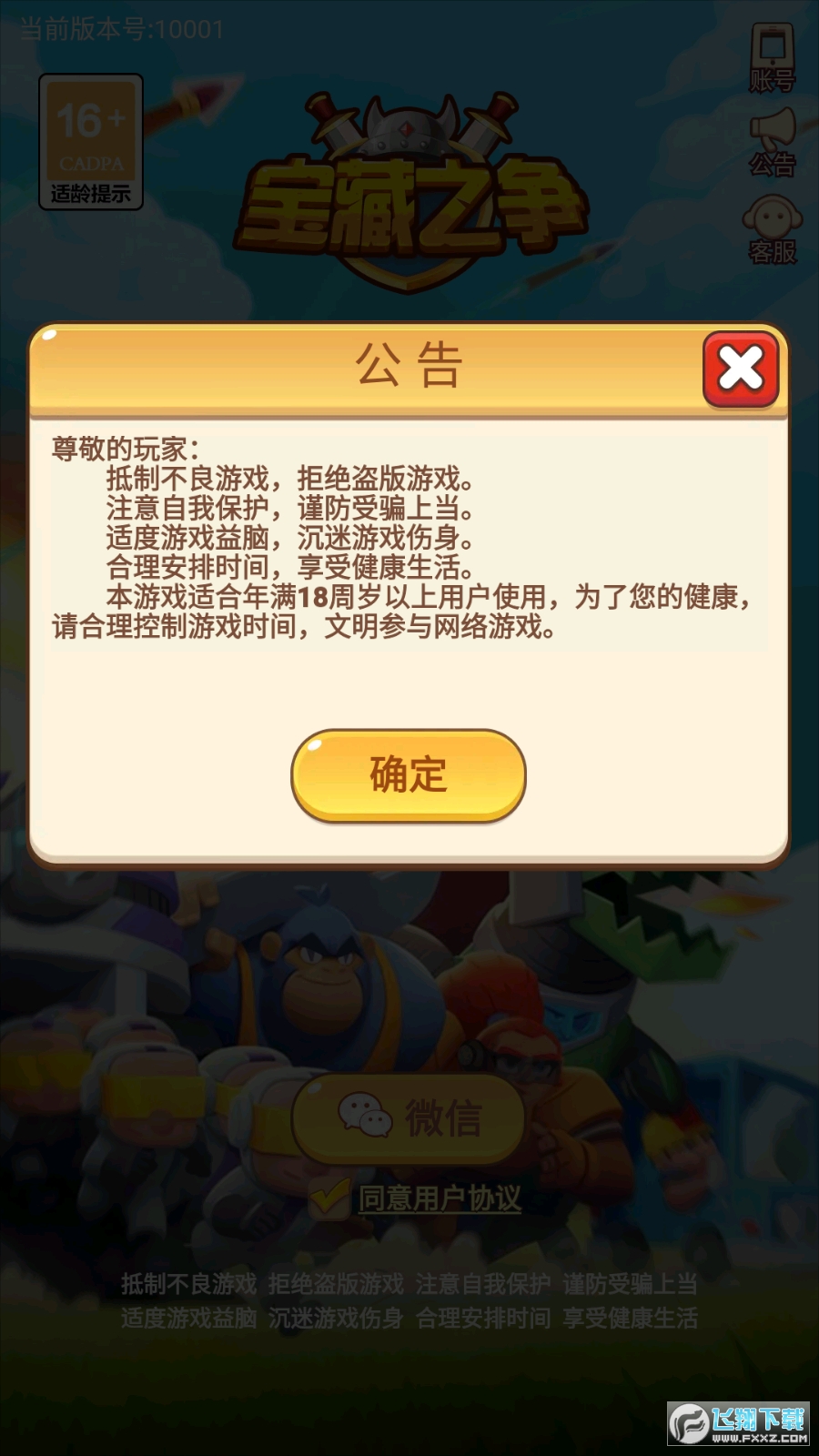Log in with 微信
819x1456 pixels.
point(409,1117)
